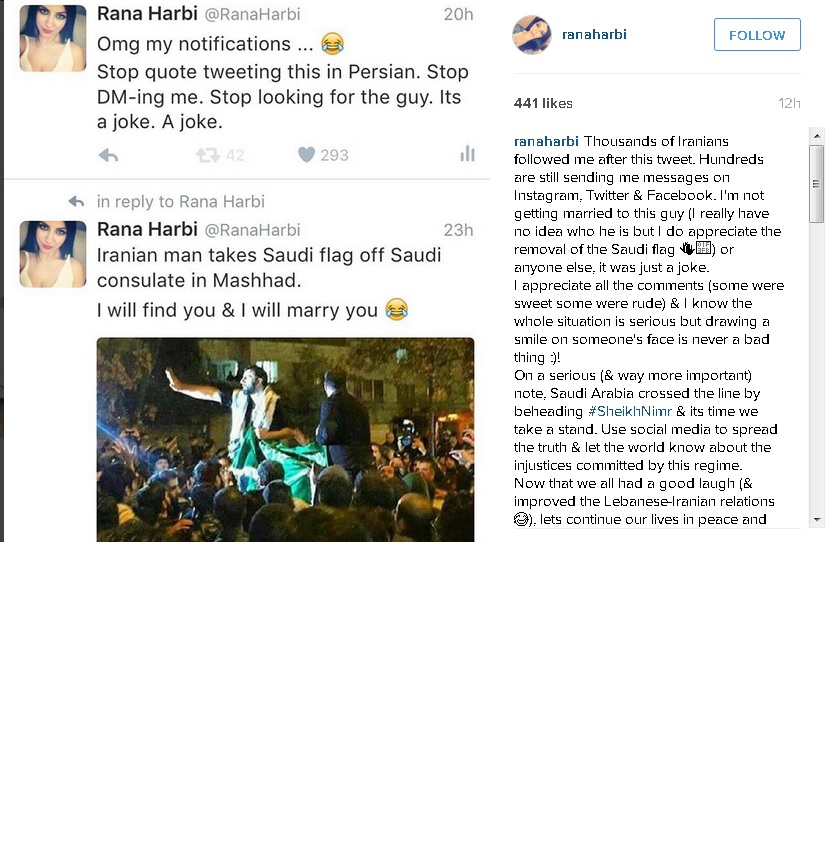Tap the ranaharbi username in the caption
Image resolution: width=825 pixels, height=850 pixels.
click(x=546, y=141)
